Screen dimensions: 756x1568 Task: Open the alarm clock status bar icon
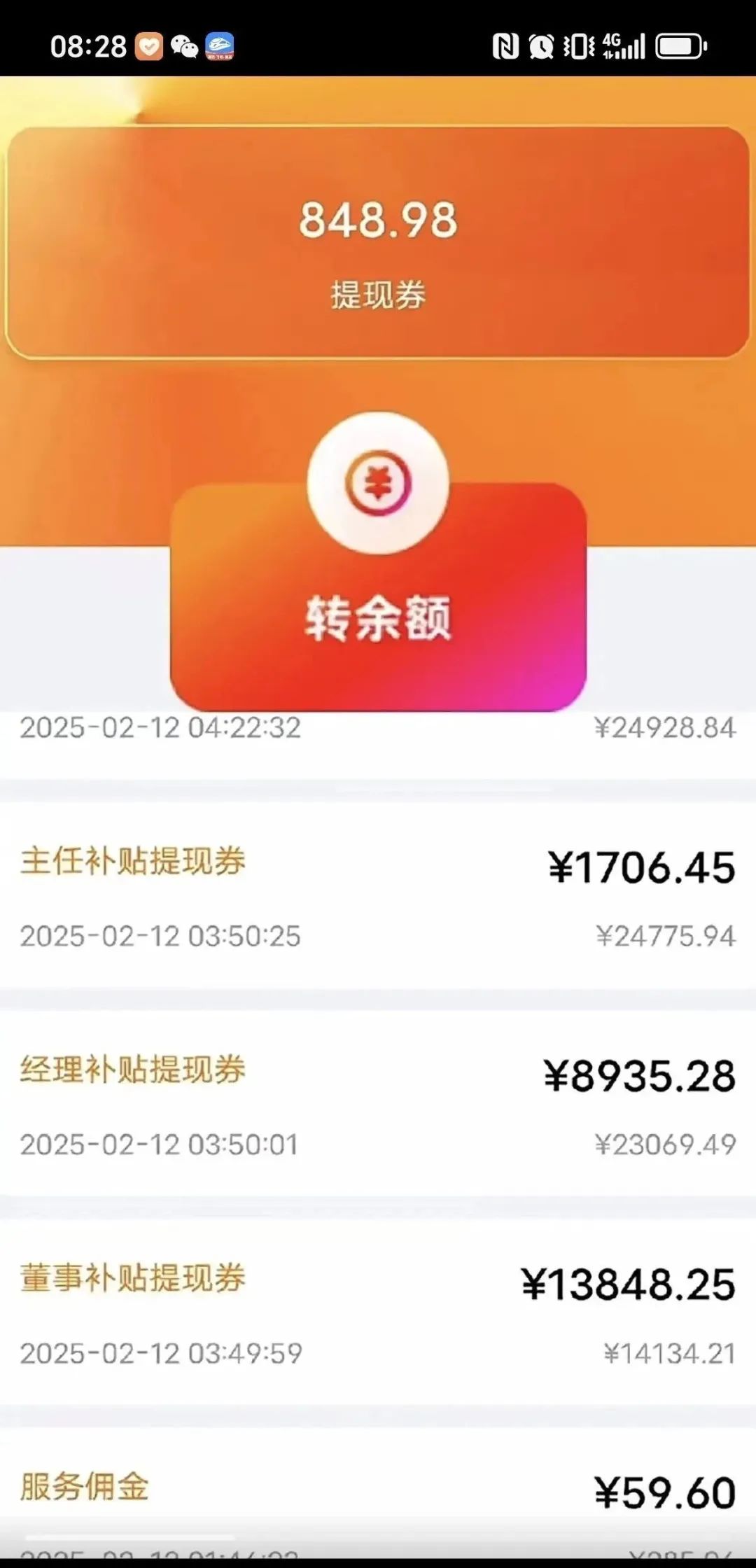[540, 46]
